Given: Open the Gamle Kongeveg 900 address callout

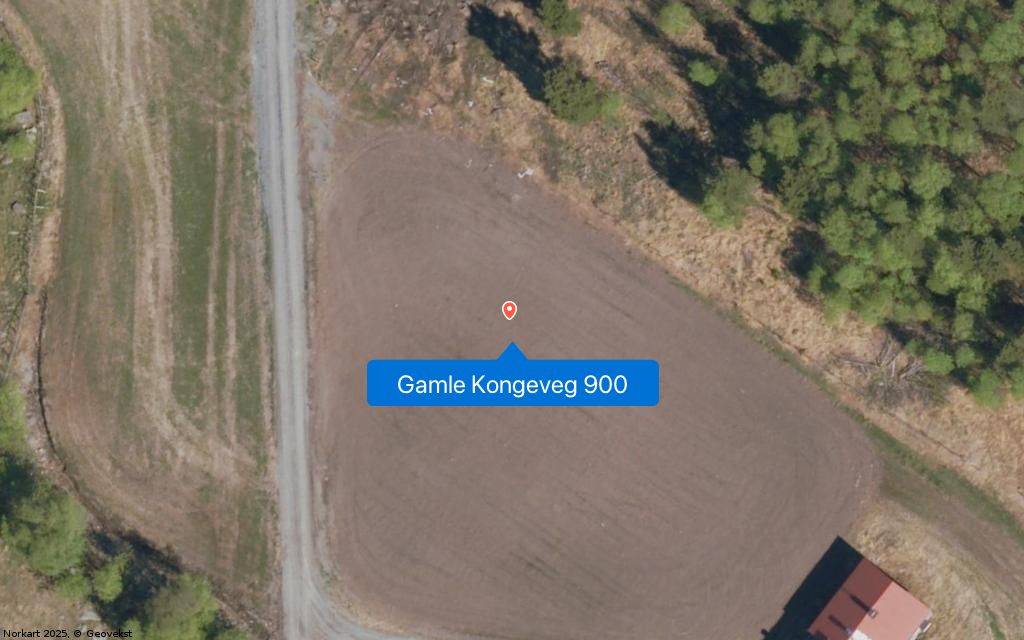Looking at the screenshot, I should (x=512, y=384).
